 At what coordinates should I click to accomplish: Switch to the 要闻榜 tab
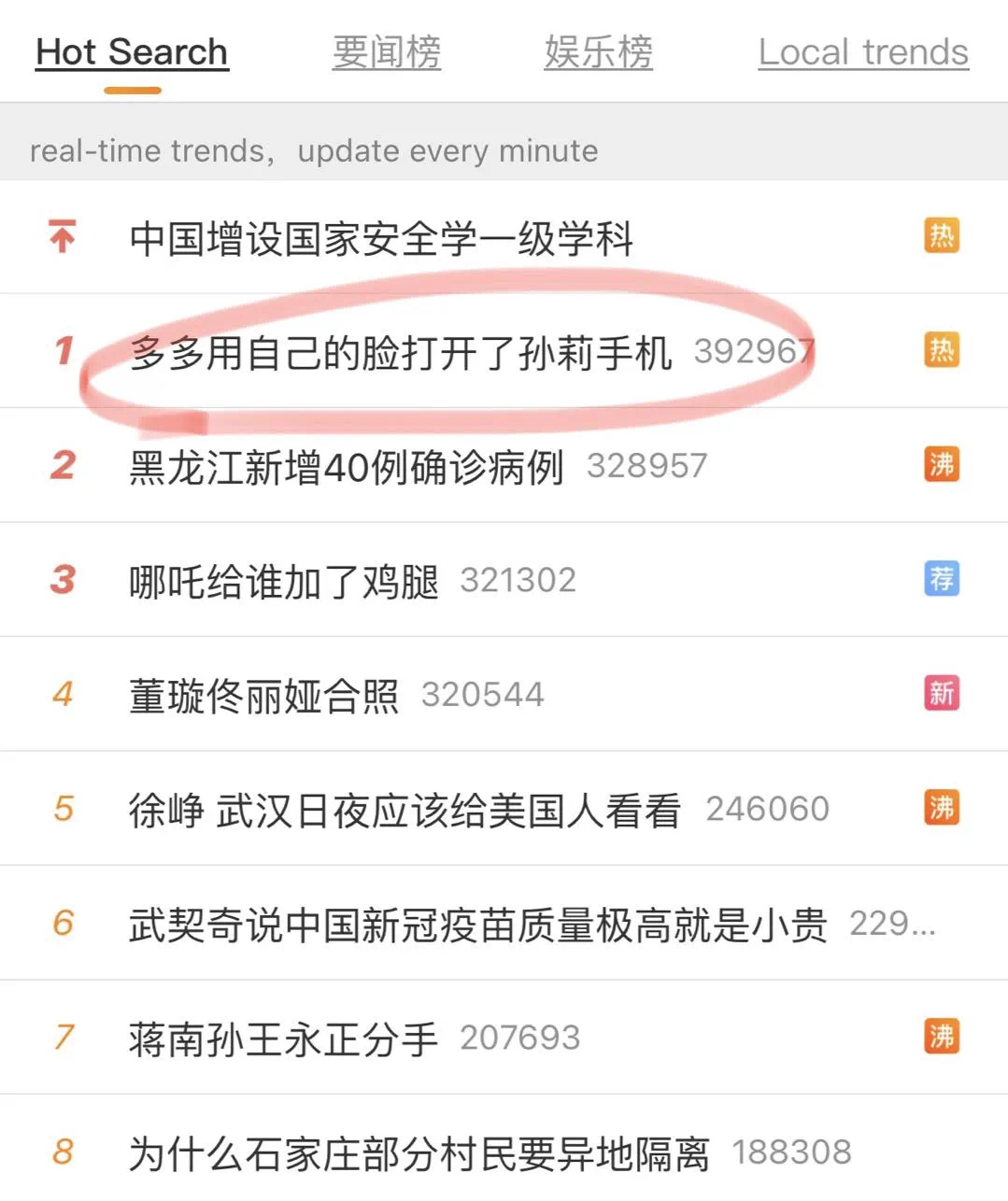[x=387, y=52]
